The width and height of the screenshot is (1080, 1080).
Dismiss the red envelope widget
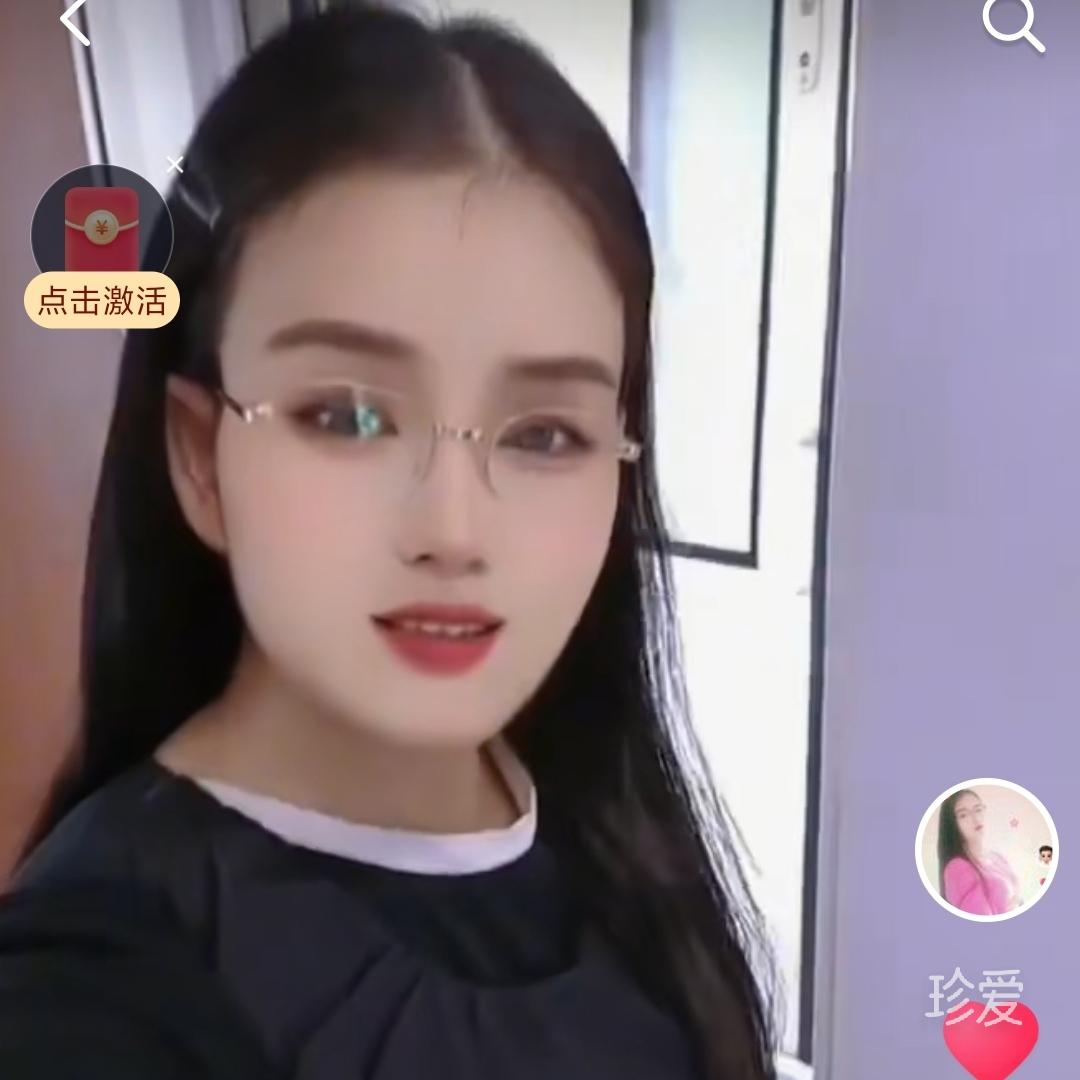[x=175, y=165]
